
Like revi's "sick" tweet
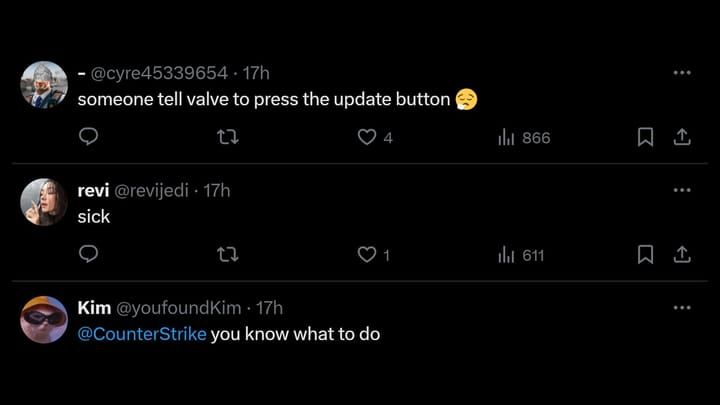tap(367, 255)
